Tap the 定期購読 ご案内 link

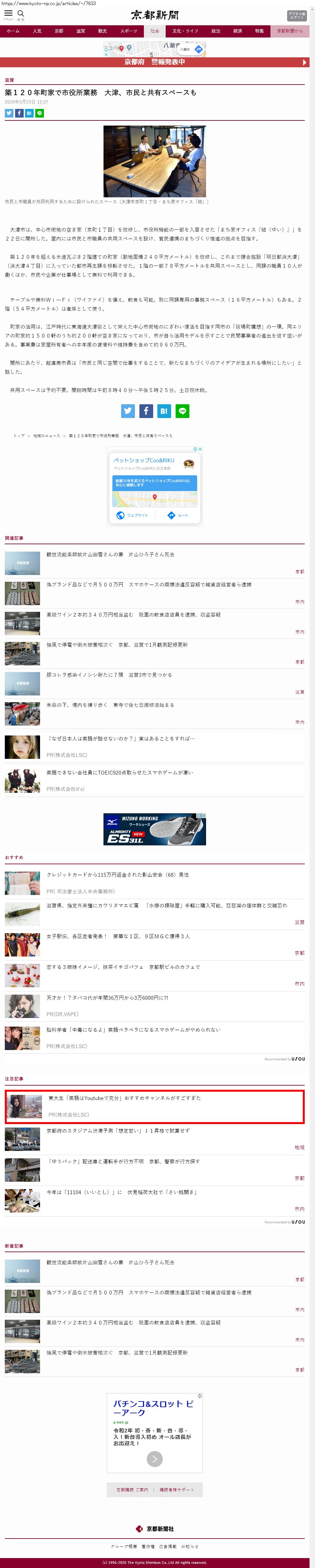[132, 1490]
